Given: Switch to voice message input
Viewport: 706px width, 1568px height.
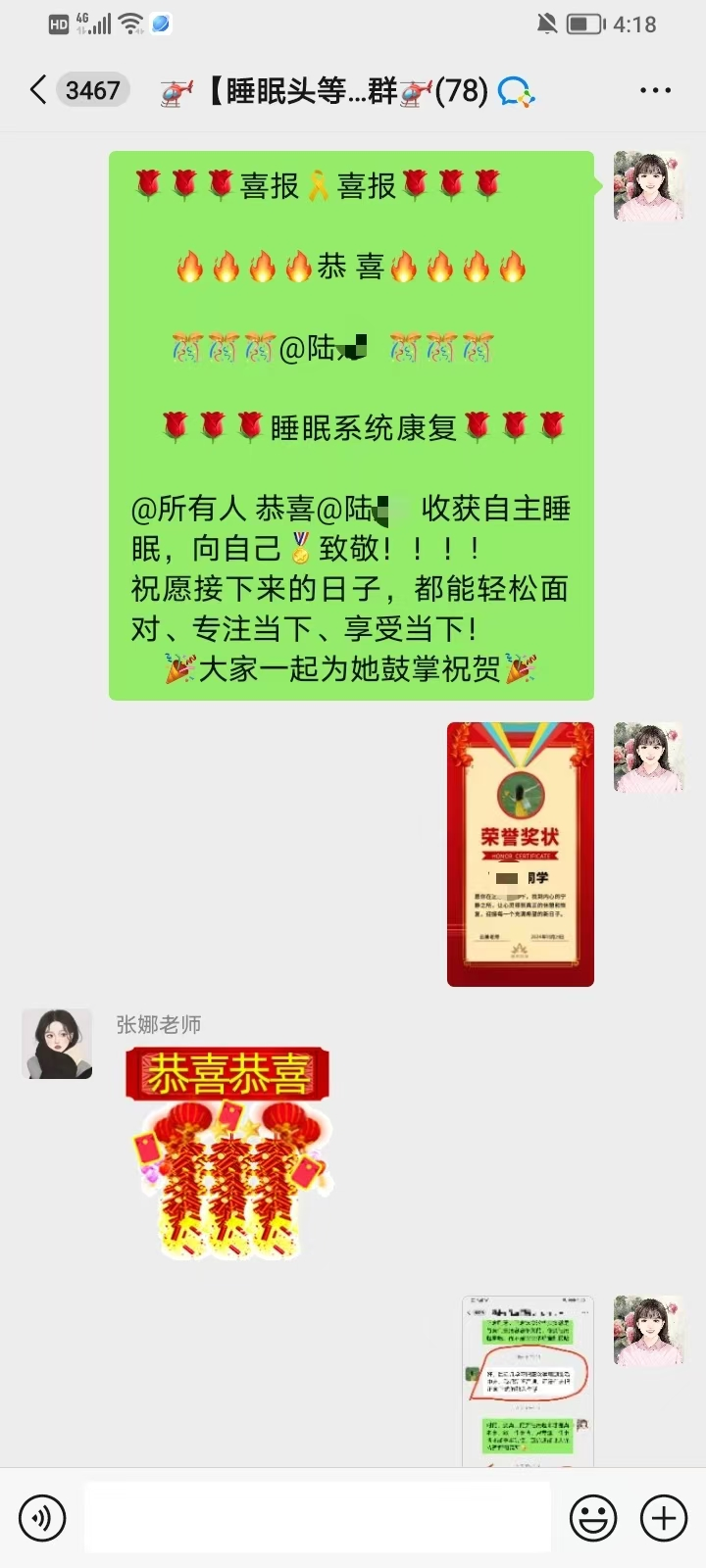Looking at the screenshot, I should [x=42, y=1518].
